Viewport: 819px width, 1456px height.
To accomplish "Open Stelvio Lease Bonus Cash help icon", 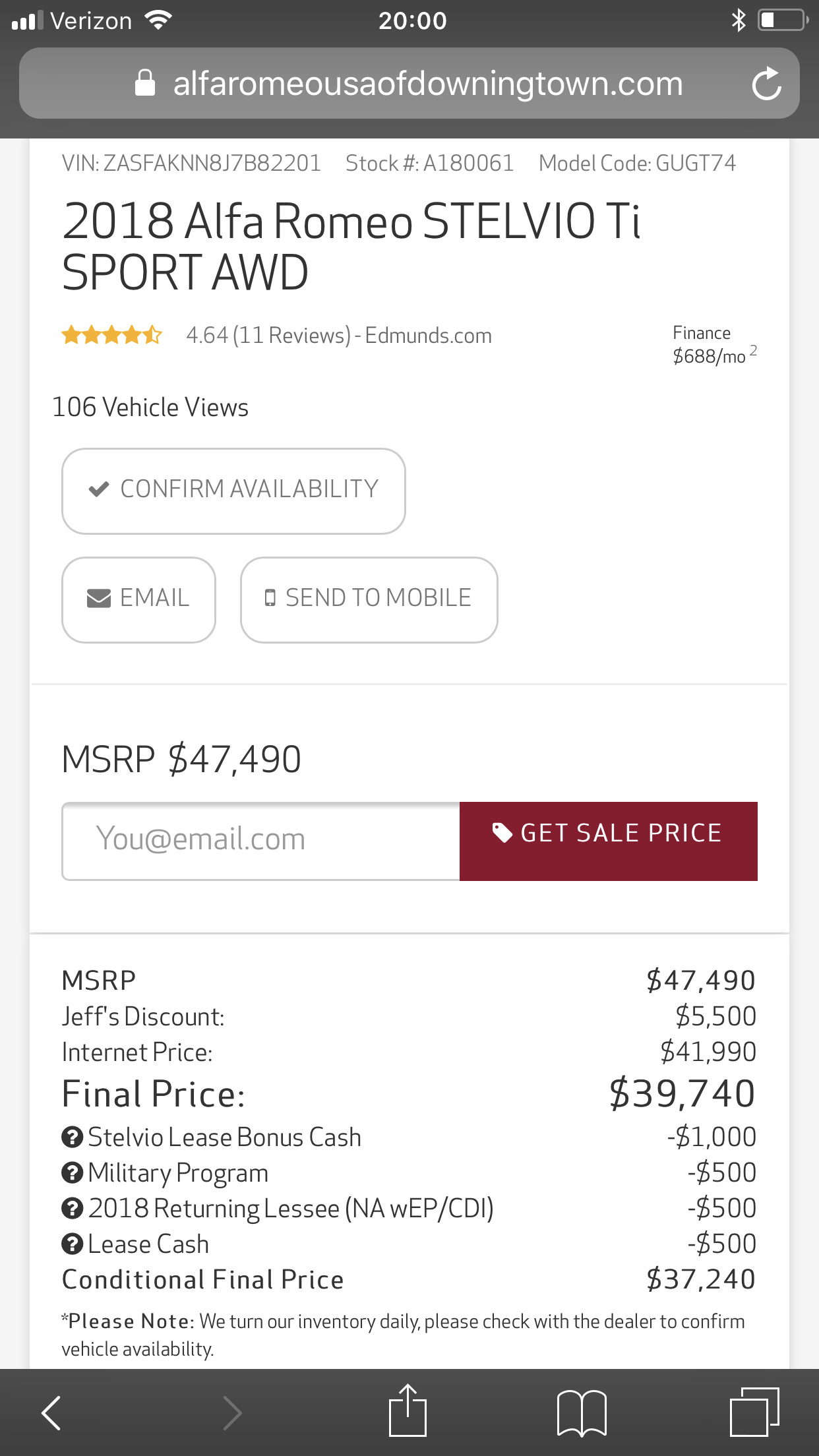I will pos(72,1137).
